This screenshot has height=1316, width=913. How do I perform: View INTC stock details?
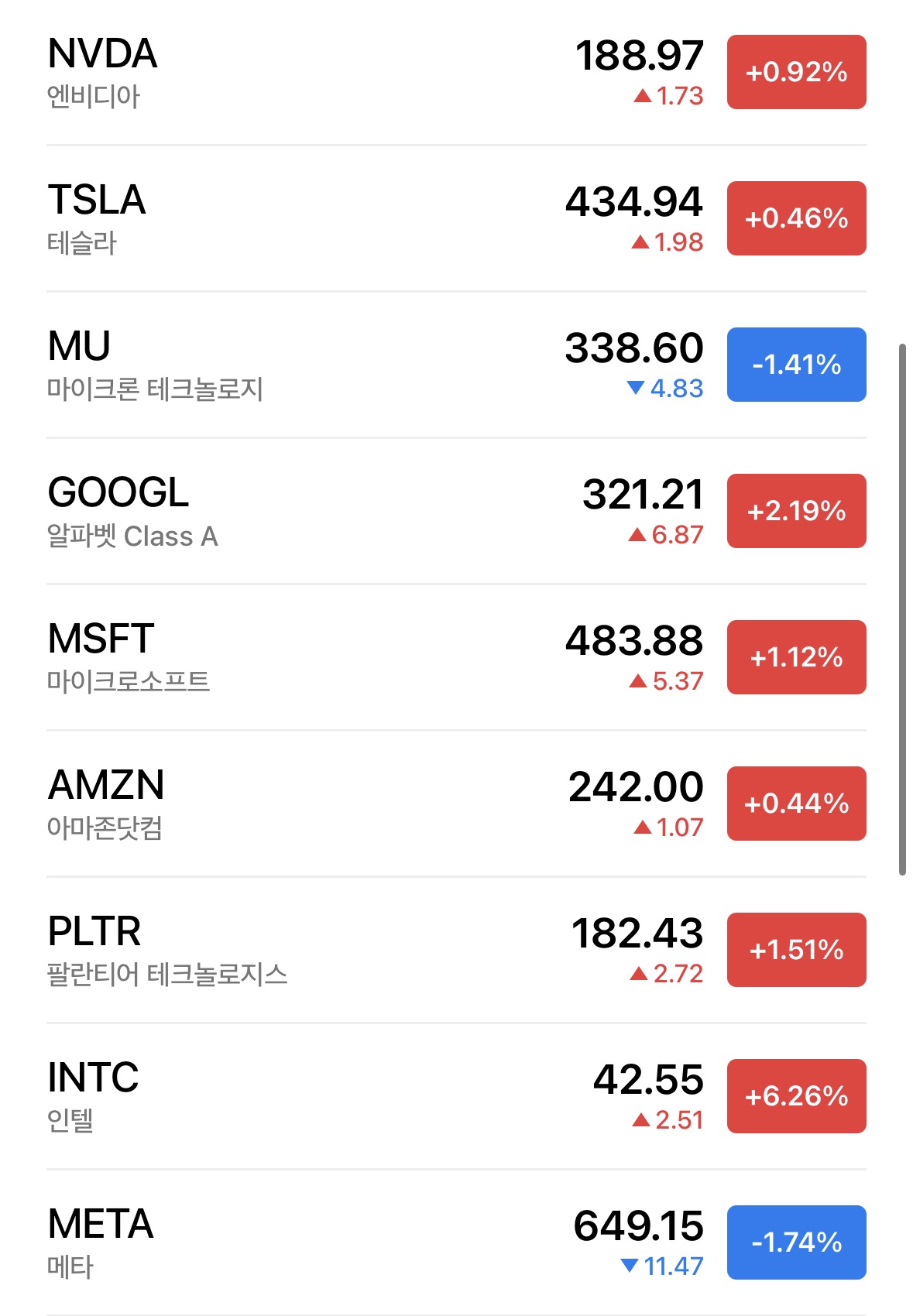coord(310,1097)
